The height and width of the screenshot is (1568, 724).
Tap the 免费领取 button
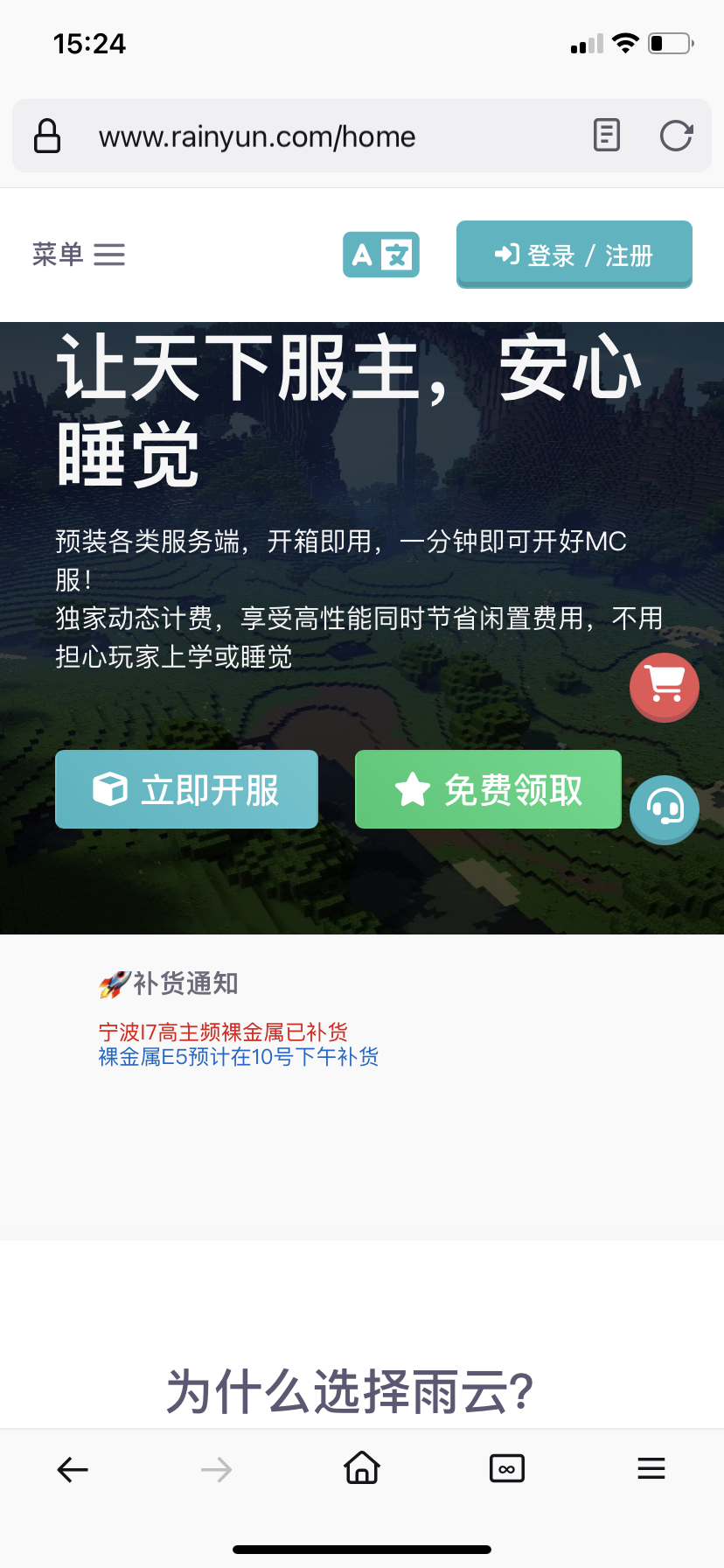pyautogui.click(x=488, y=789)
